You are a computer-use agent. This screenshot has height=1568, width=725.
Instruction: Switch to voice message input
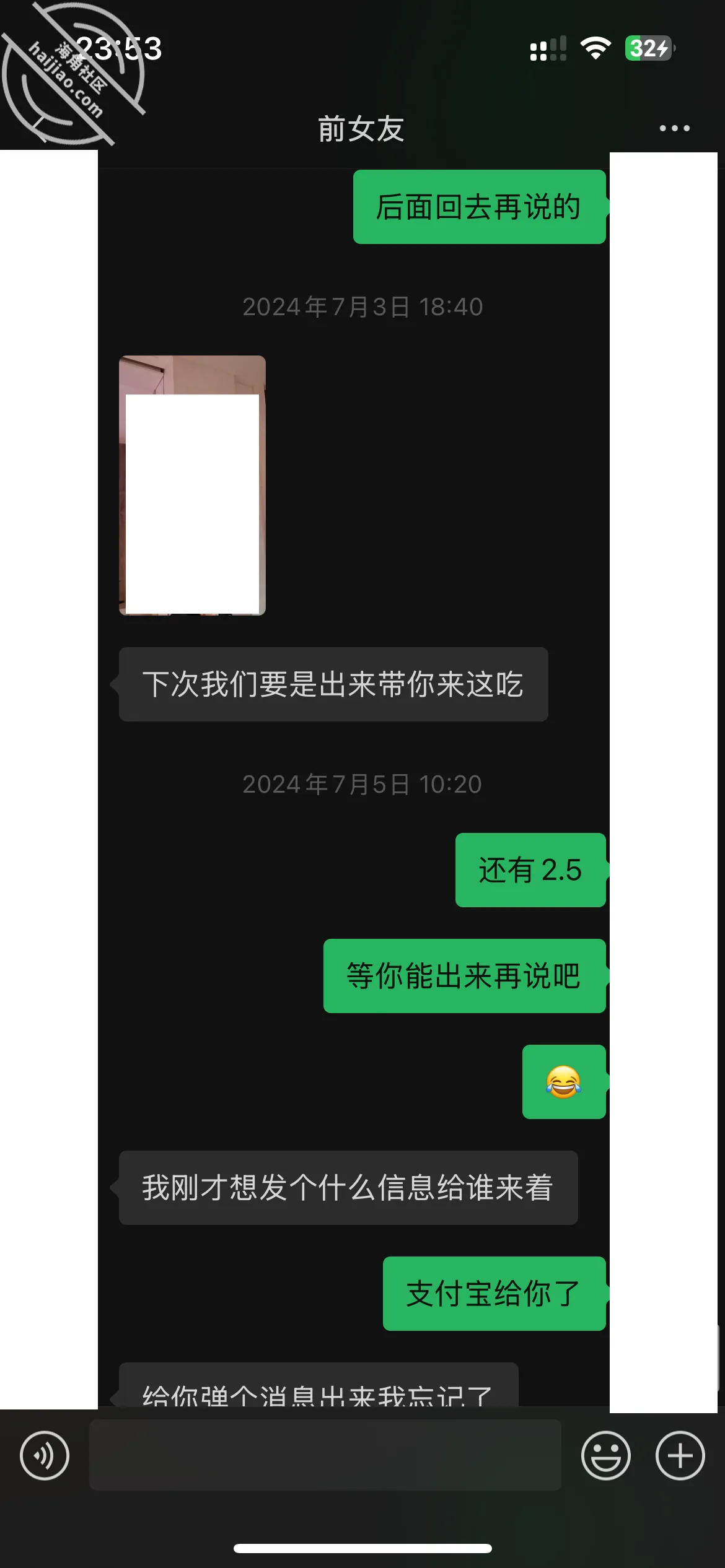tap(45, 1455)
